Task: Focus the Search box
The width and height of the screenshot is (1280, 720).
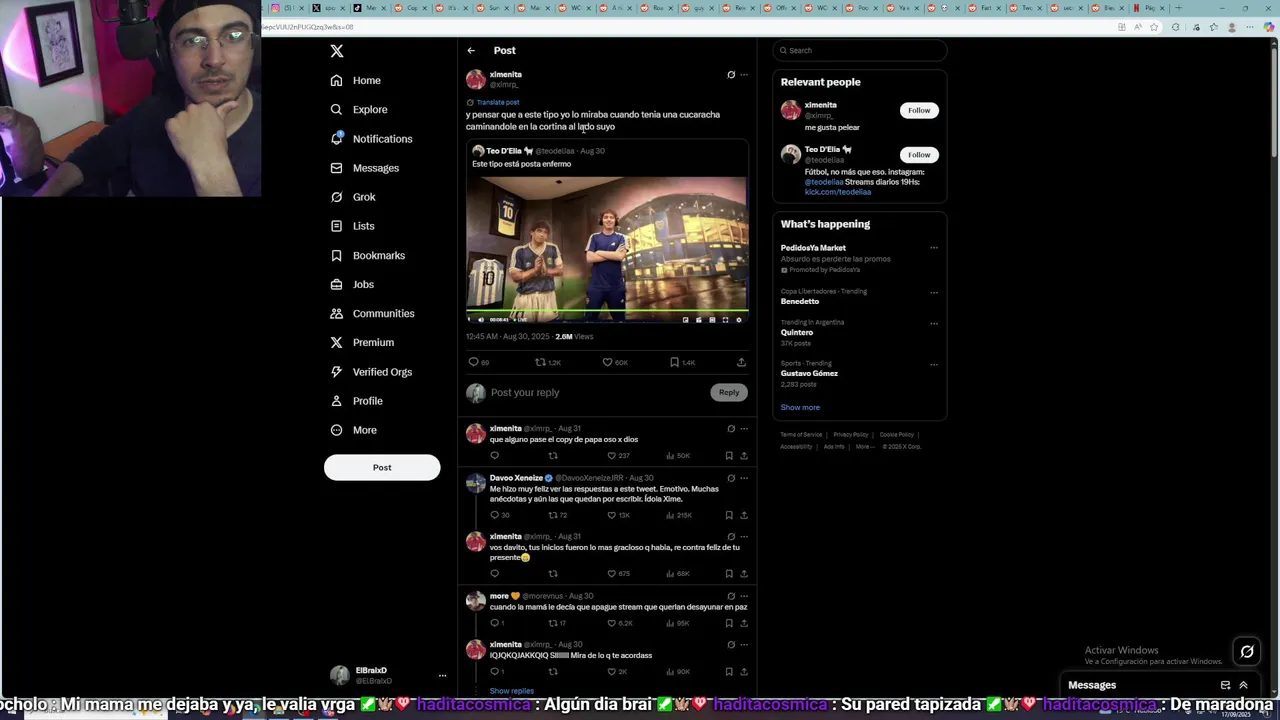Action: [860, 50]
